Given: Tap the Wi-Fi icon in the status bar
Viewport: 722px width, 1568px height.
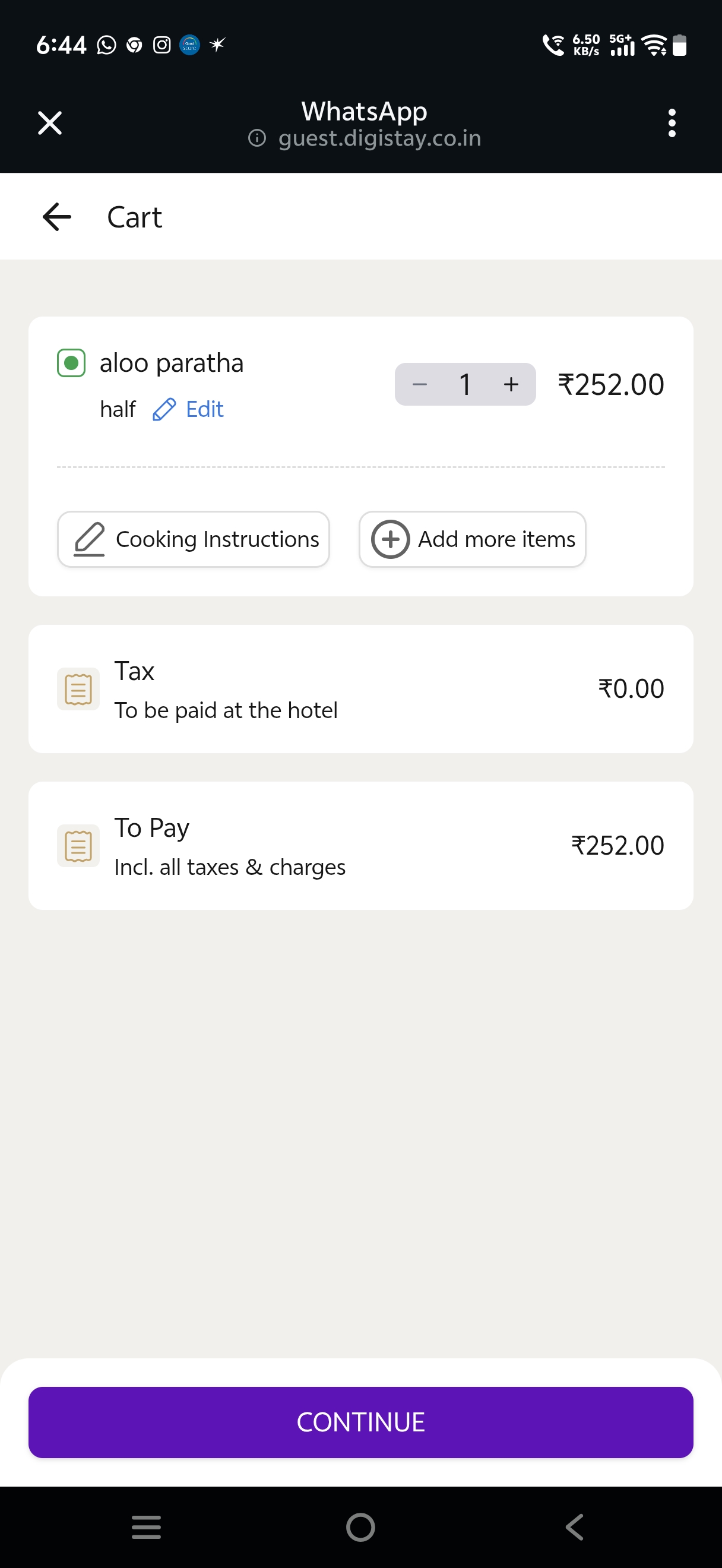Looking at the screenshot, I should click(x=654, y=45).
